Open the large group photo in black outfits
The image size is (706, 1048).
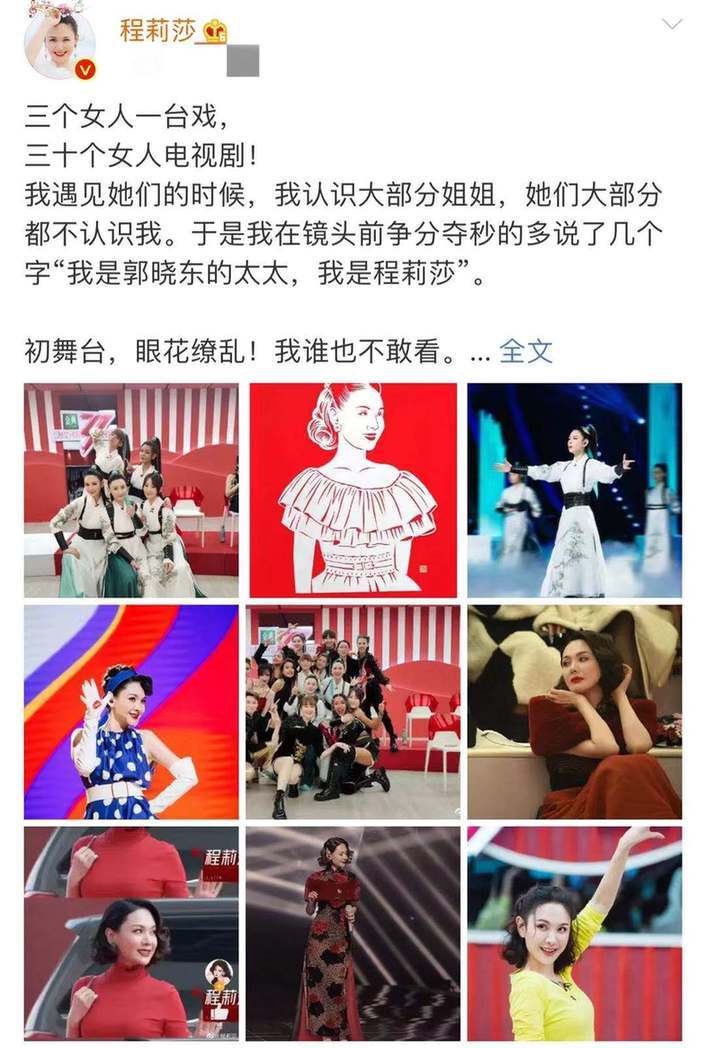pos(353,712)
